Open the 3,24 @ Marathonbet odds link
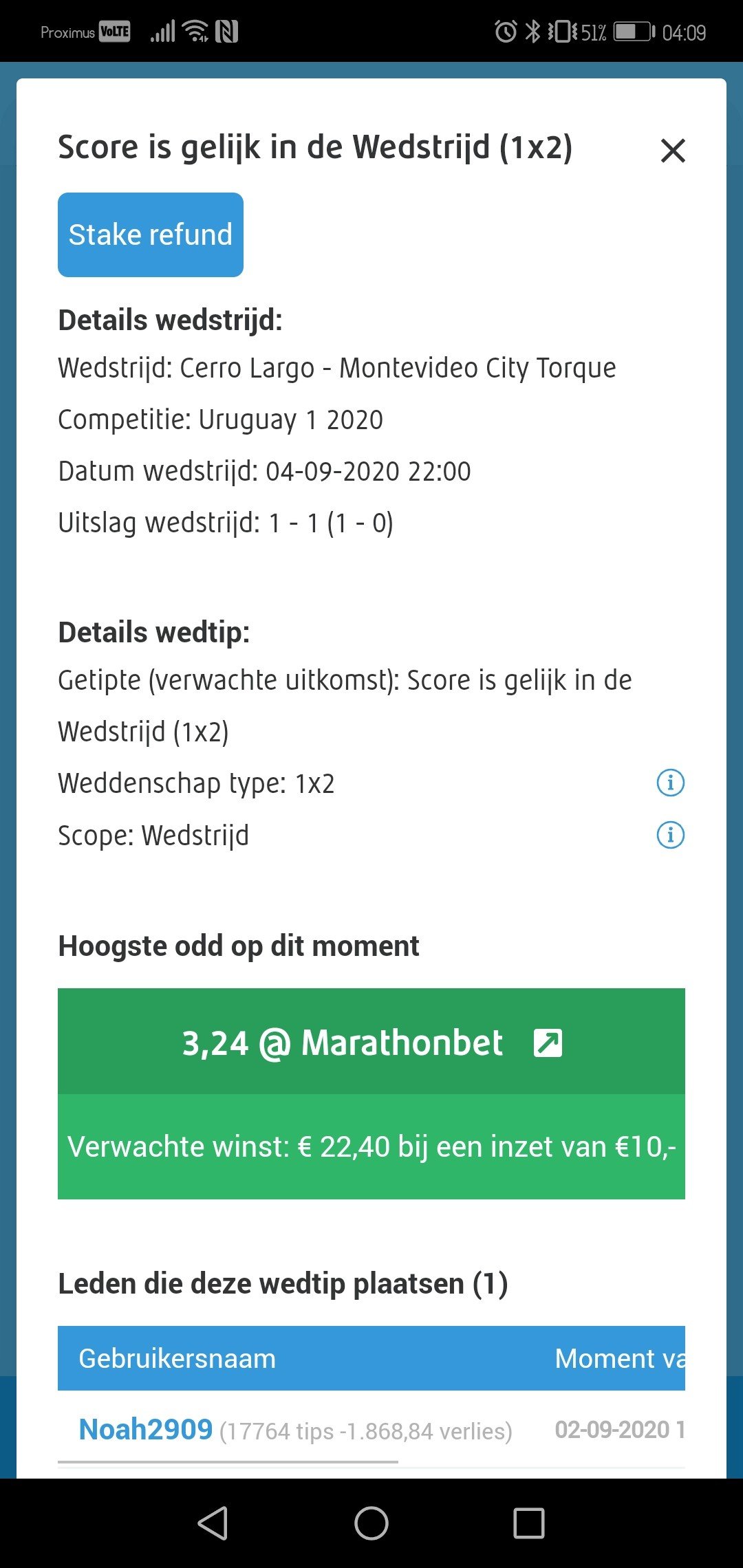 371,1042
